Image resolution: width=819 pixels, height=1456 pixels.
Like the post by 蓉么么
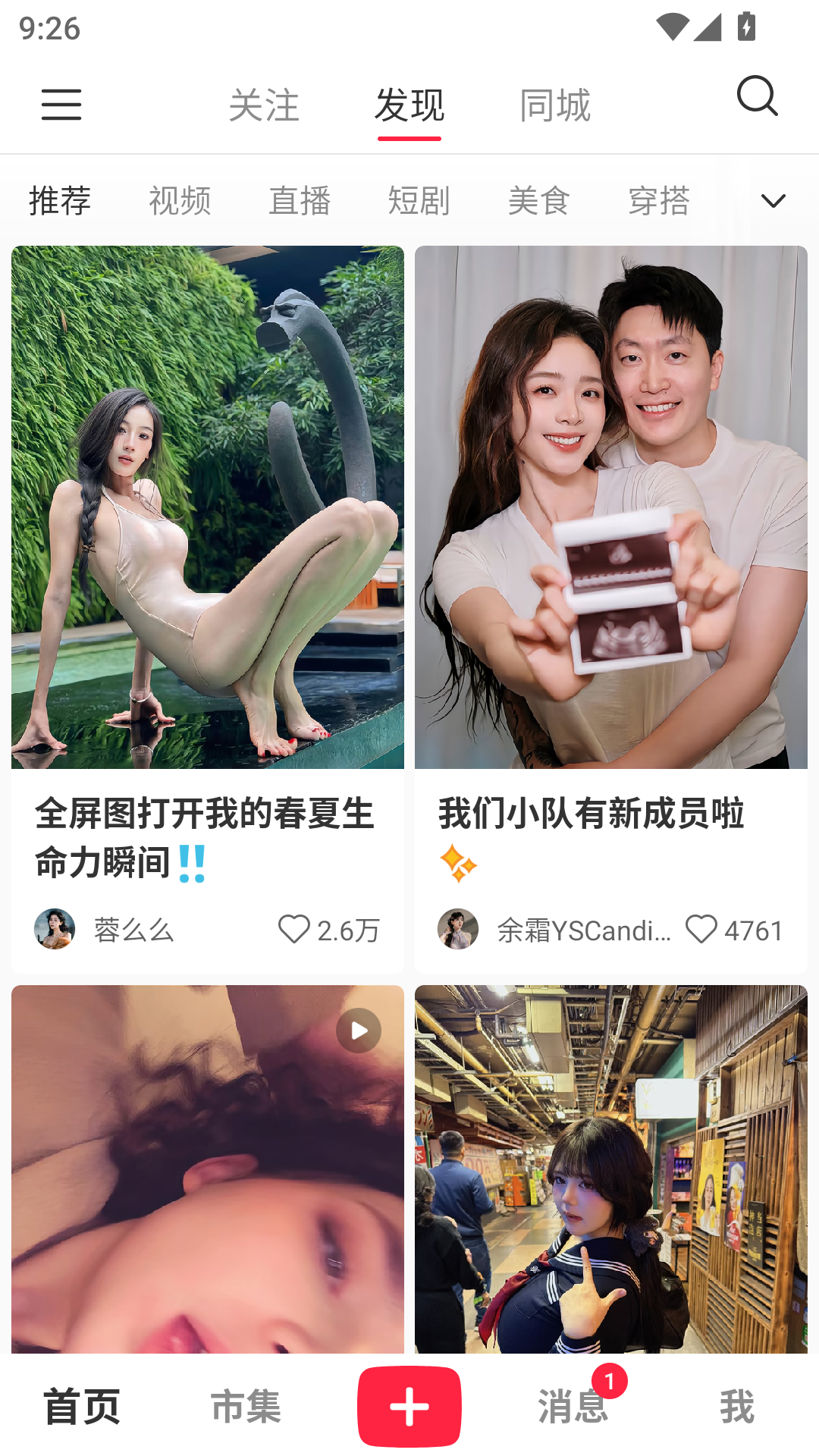pyautogui.click(x=294, y=929)
